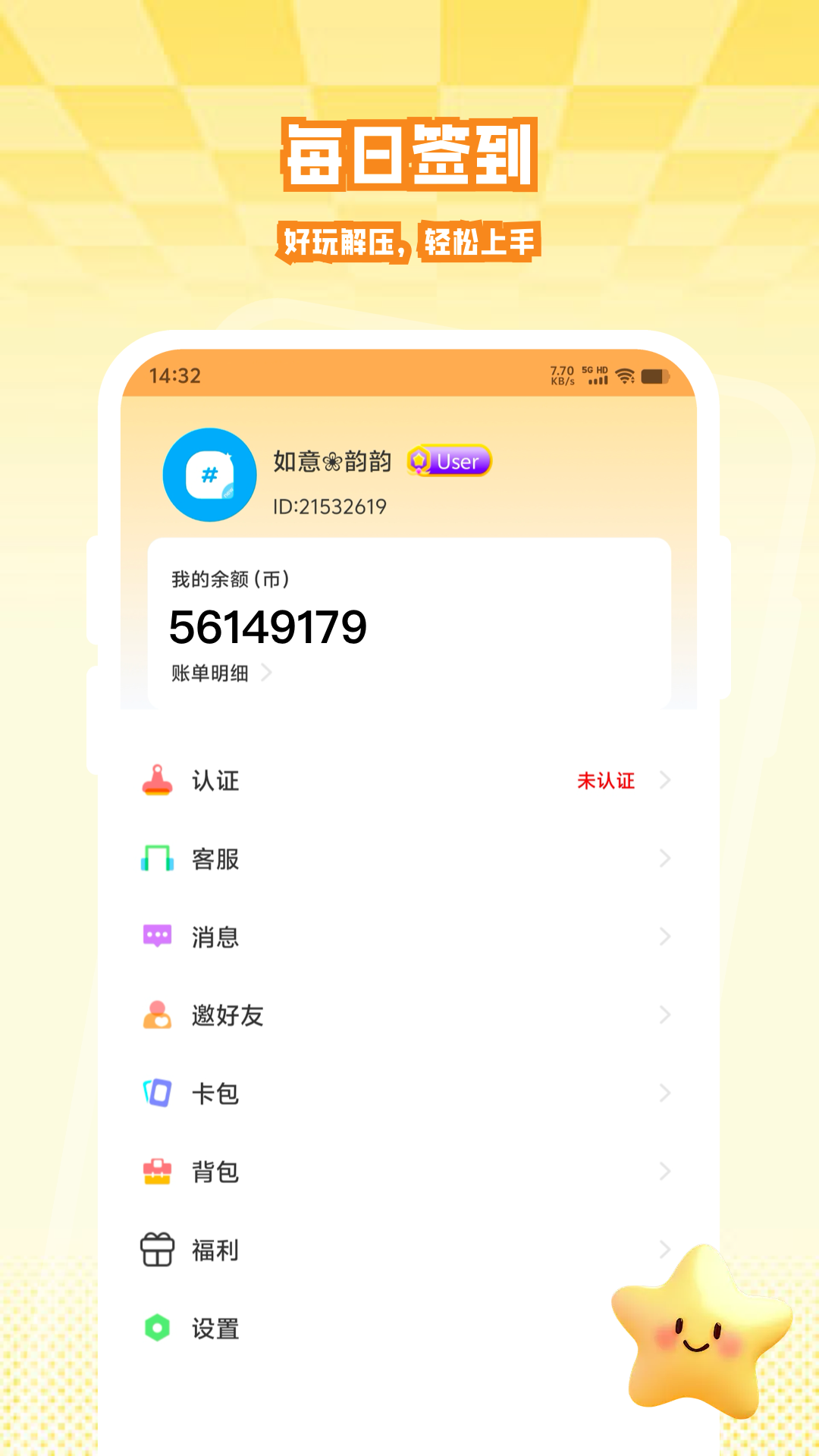
Task: Click the 未认证 red status text
Action: point(606,782)
